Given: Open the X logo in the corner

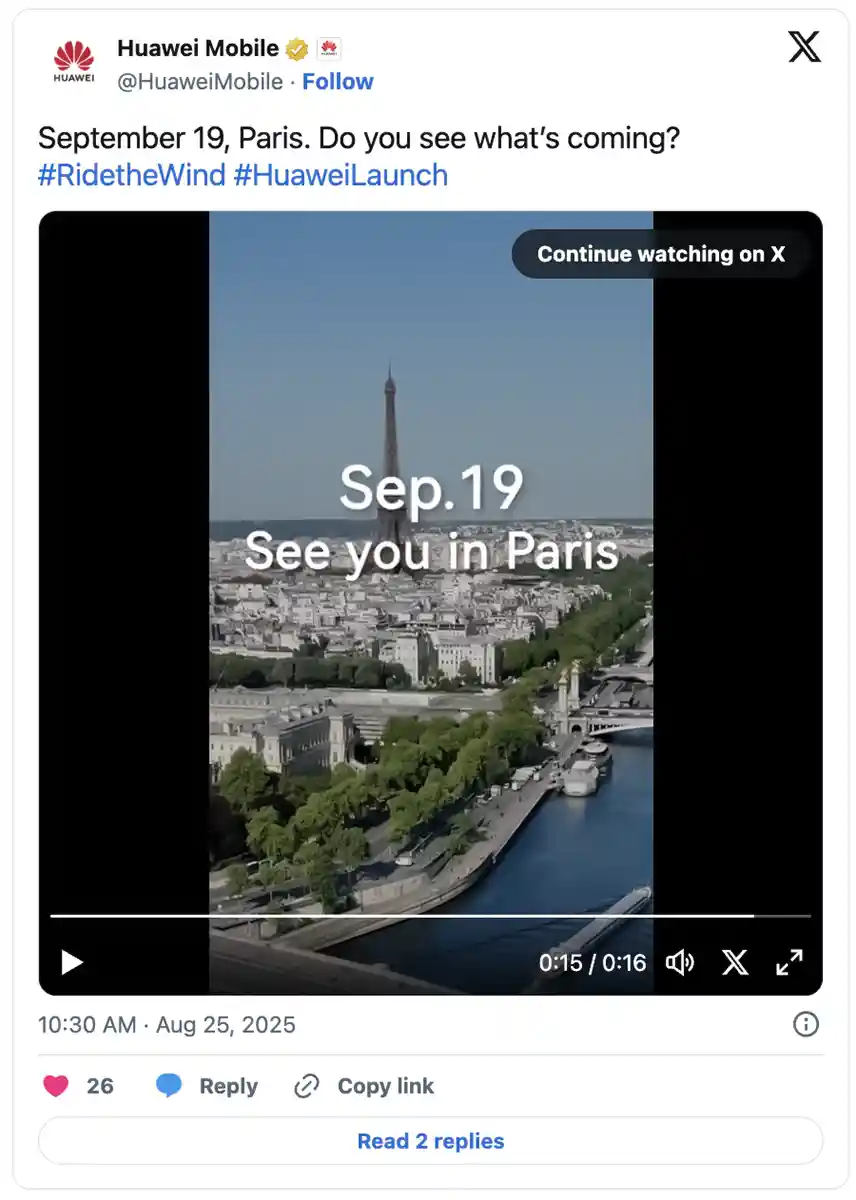Looking at the screenshot, I should coord(804,47).
